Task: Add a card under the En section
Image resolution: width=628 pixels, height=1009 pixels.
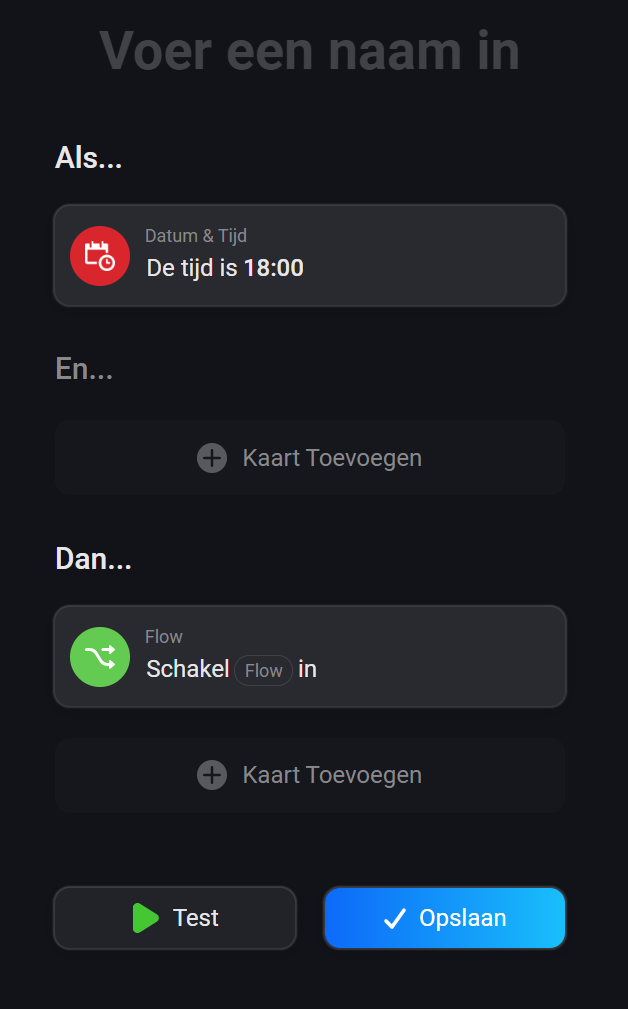Action: (309, 458)
